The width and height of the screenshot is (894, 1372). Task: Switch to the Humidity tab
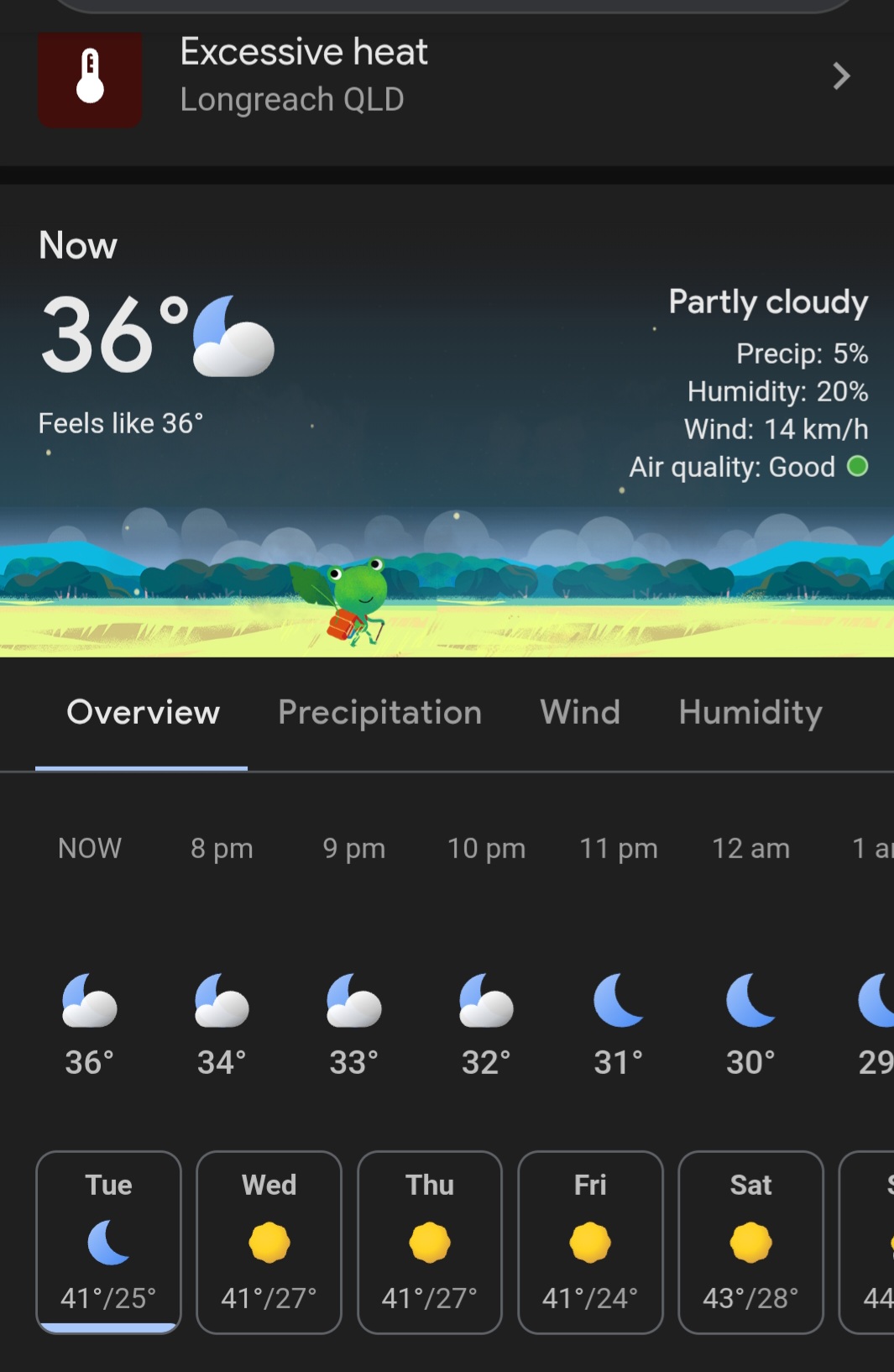[x=750, y=713]
